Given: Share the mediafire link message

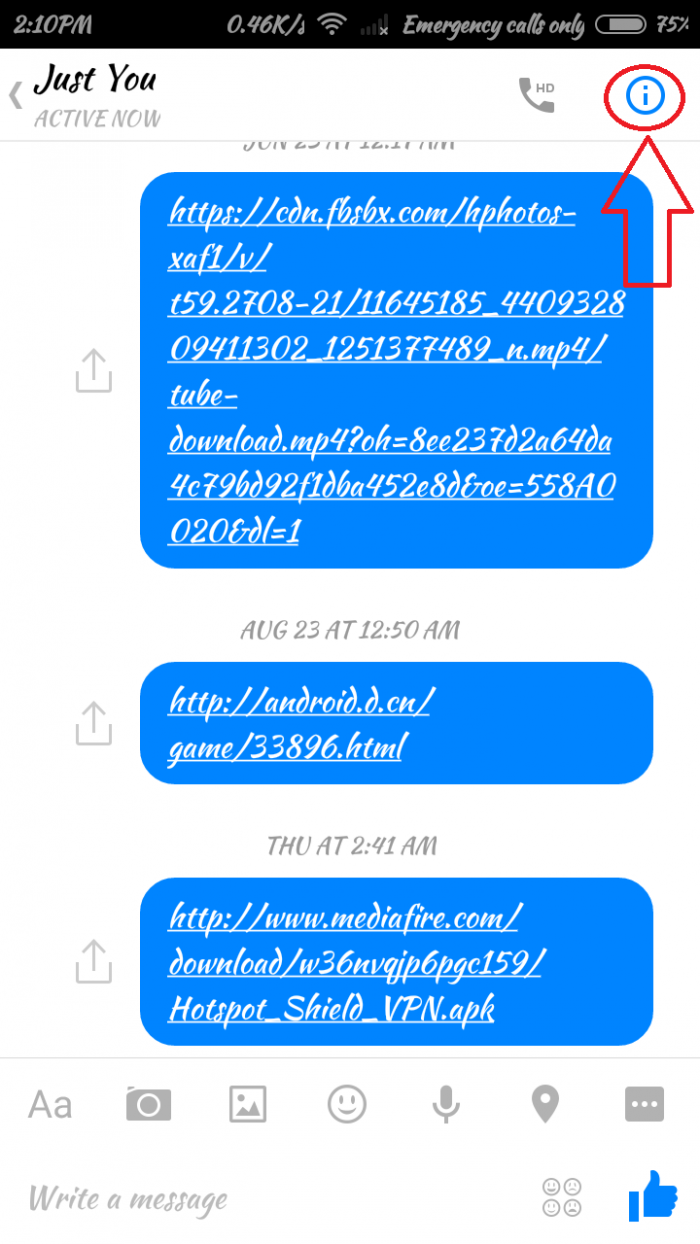Looking at the screenshot, I should 93,962.
